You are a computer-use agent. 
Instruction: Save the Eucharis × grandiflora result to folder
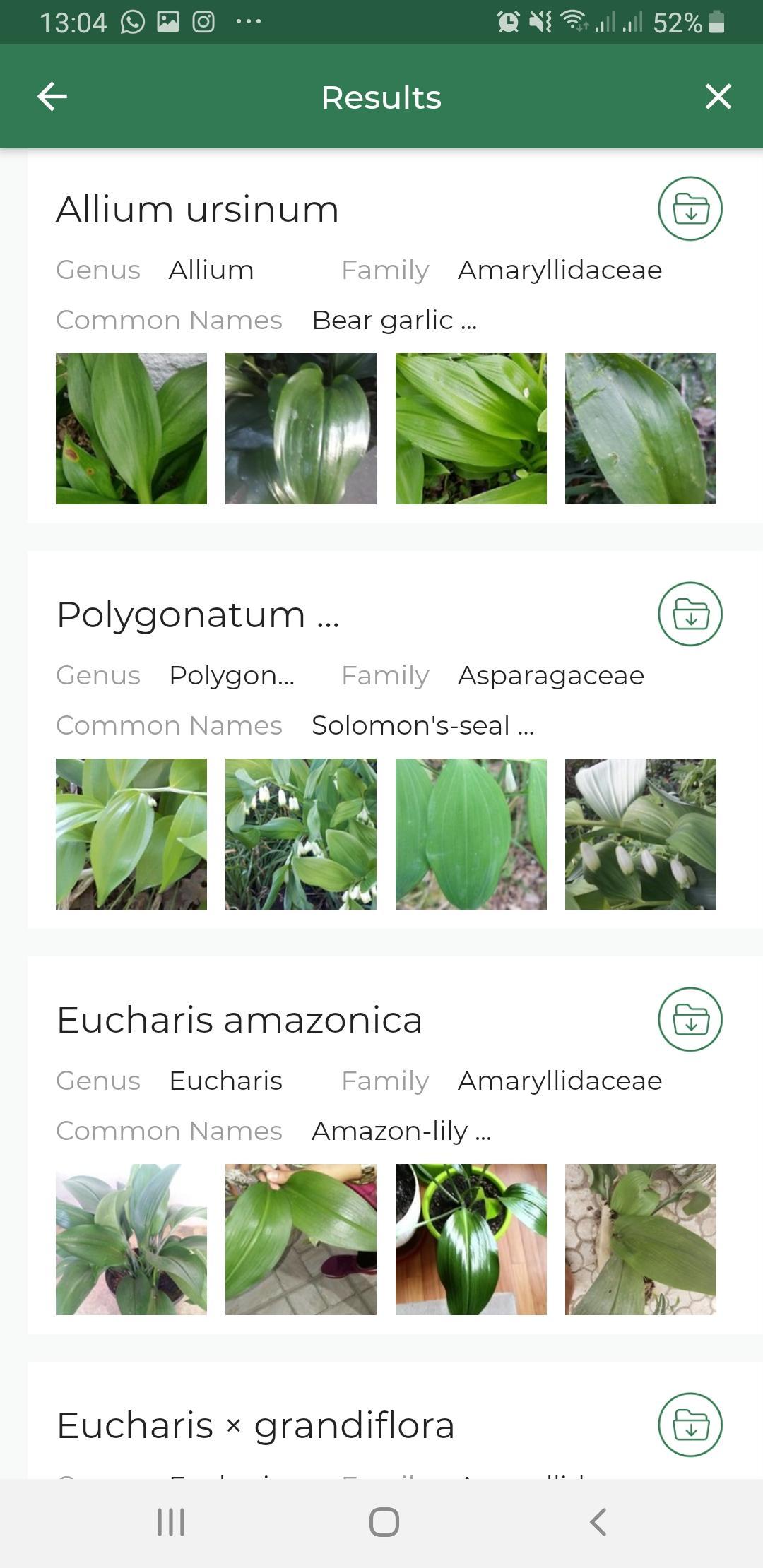[x=690, y=1425]
